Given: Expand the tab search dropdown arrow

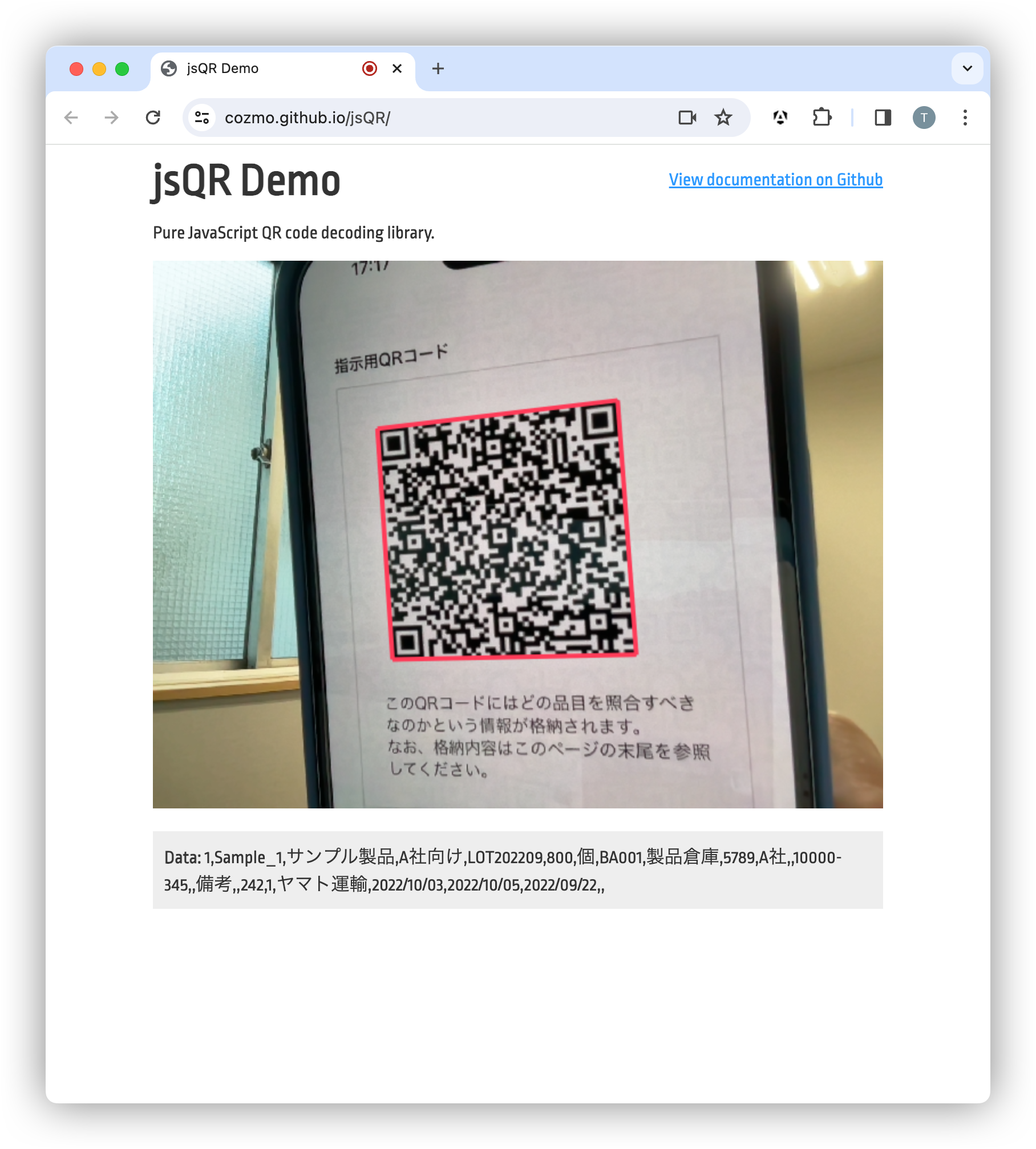Looking at the screenshot, I should 967,68.
